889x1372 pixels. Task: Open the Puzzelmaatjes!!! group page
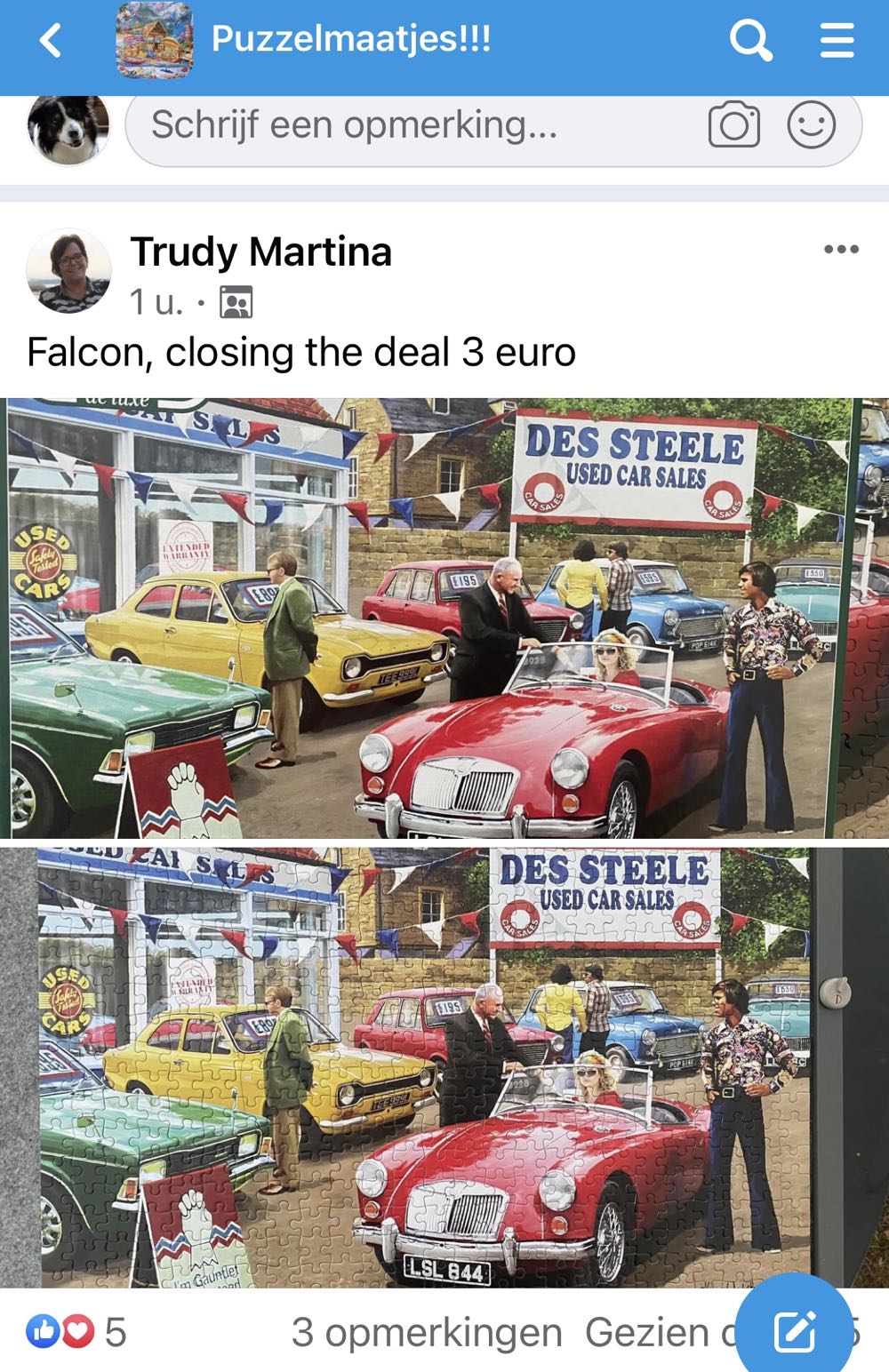[350, 40]
